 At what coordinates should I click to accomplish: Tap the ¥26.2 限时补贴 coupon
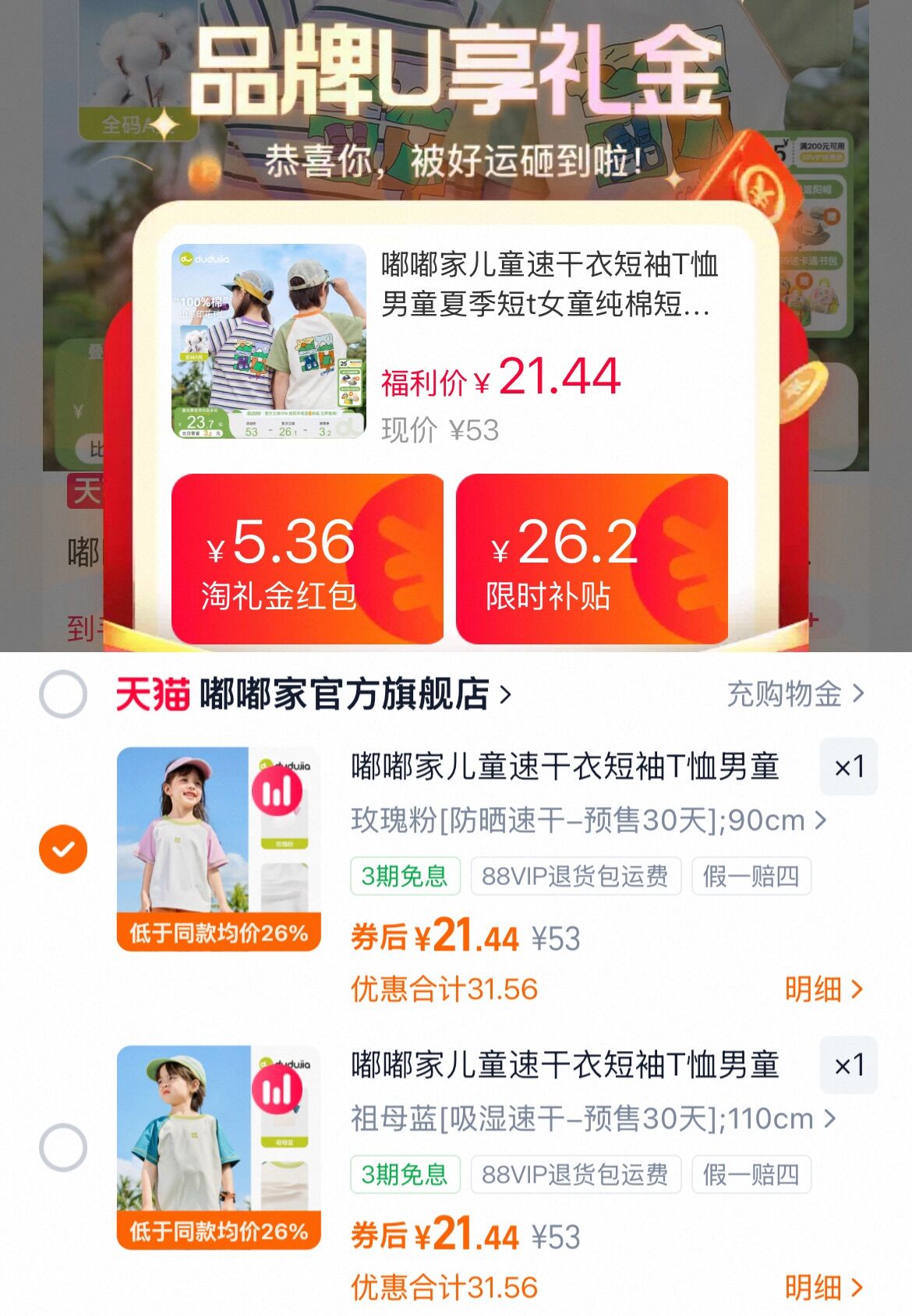(x=591, y=559)
